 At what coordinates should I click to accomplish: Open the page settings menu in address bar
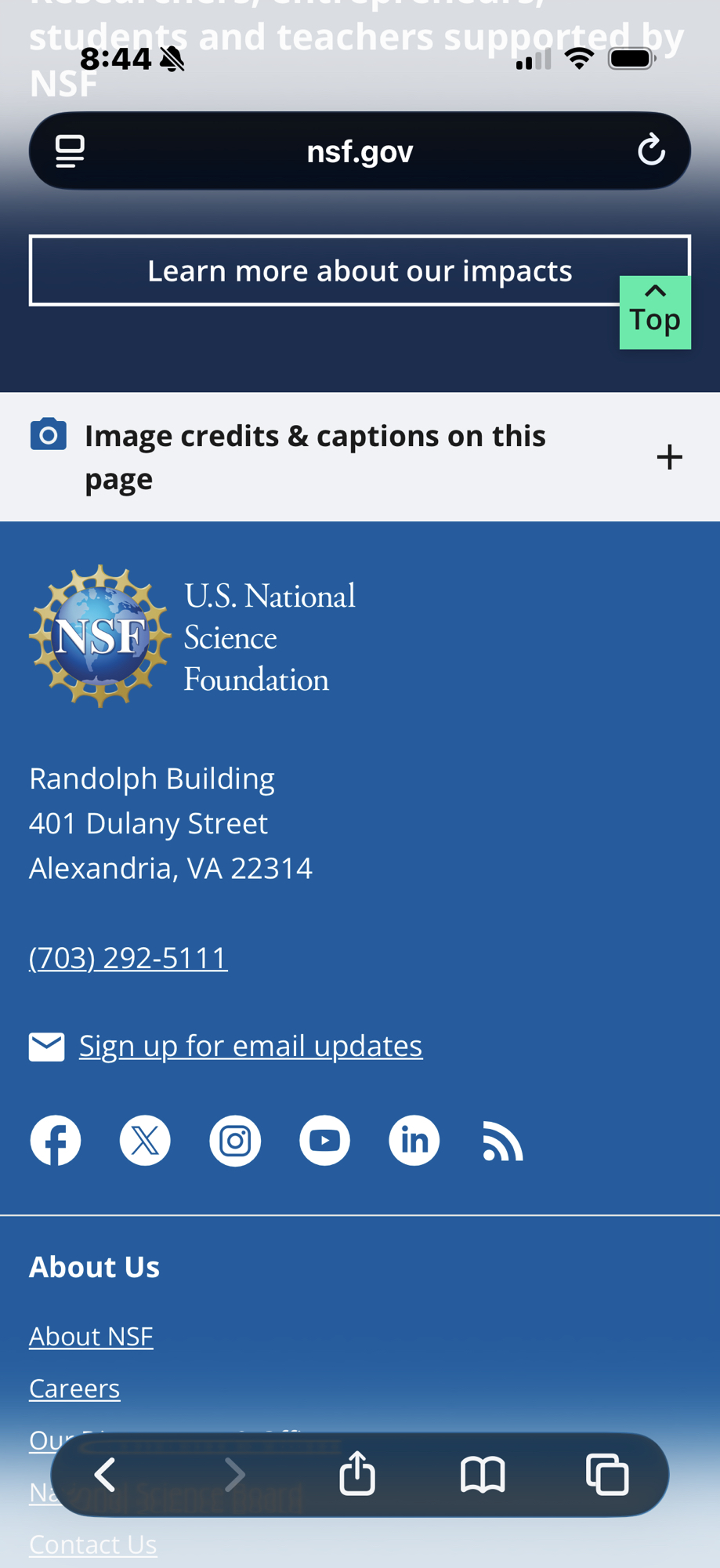click(x=70, y=151)
